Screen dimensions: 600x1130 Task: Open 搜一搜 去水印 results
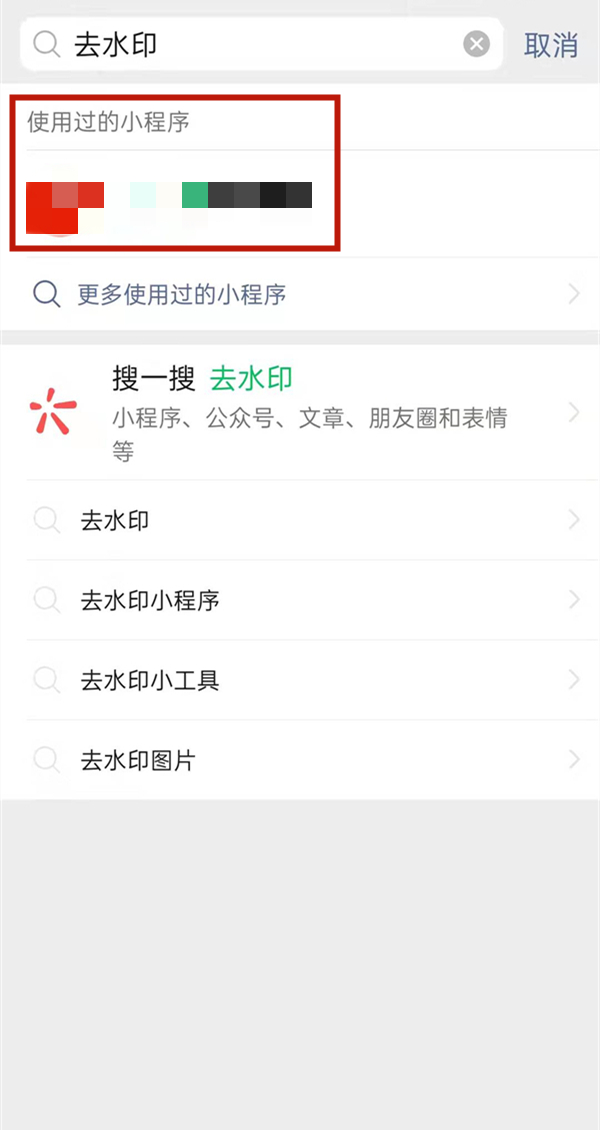[300, 412]
